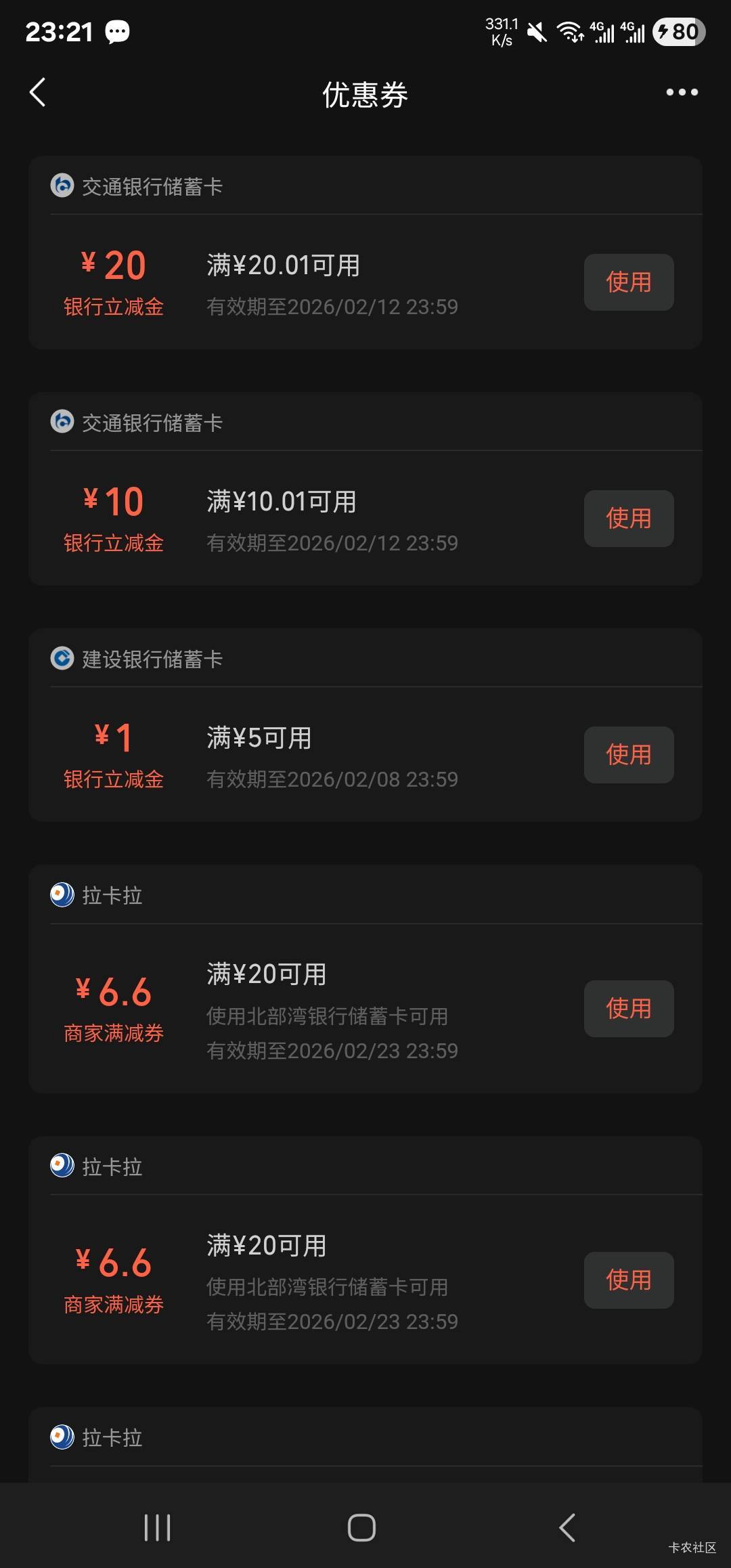Go back from the 优惠券 page
The width and height of the screenshot is (731, 1568).
pos(38,93)
